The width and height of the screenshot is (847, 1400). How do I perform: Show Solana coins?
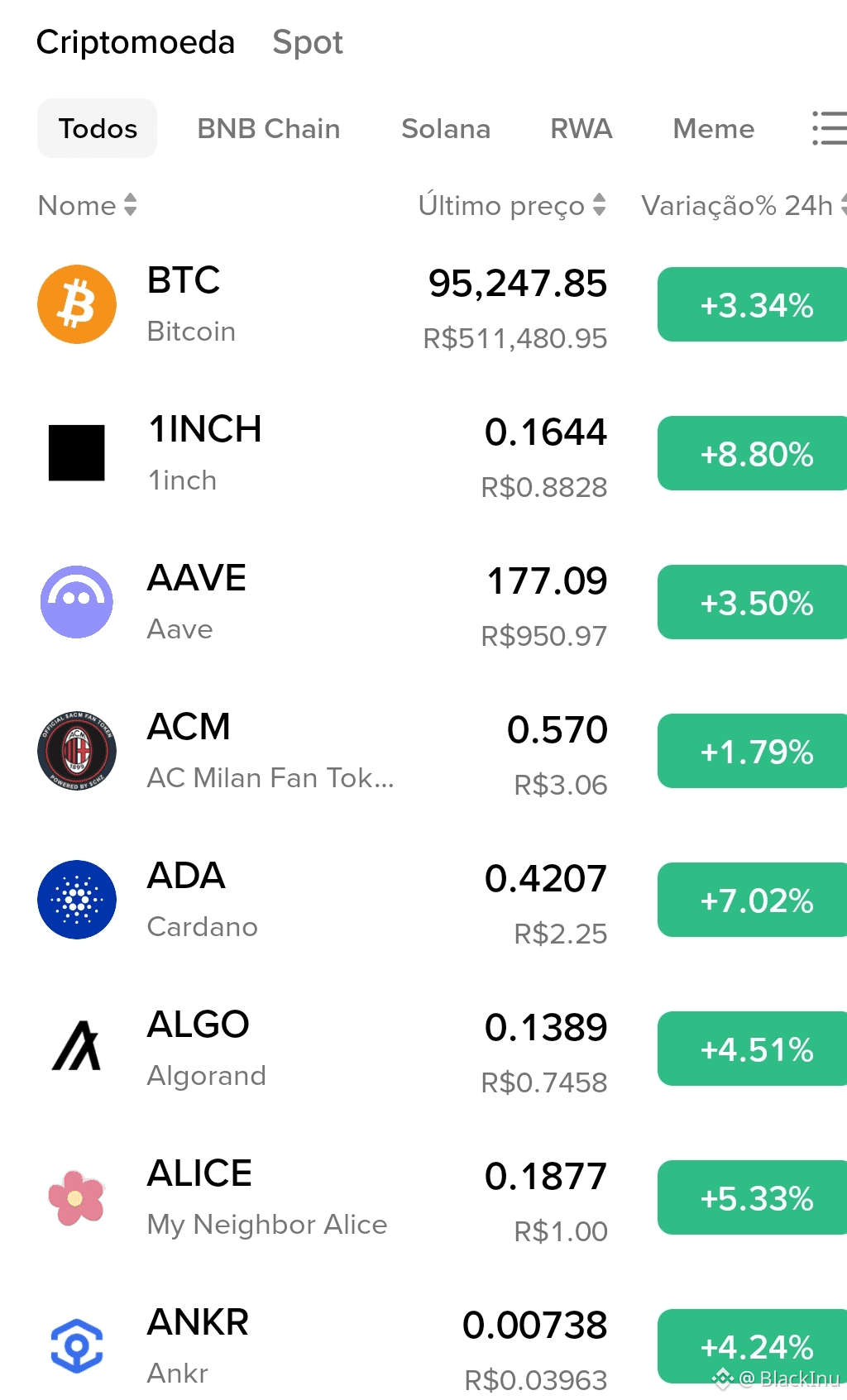(446, 128)
